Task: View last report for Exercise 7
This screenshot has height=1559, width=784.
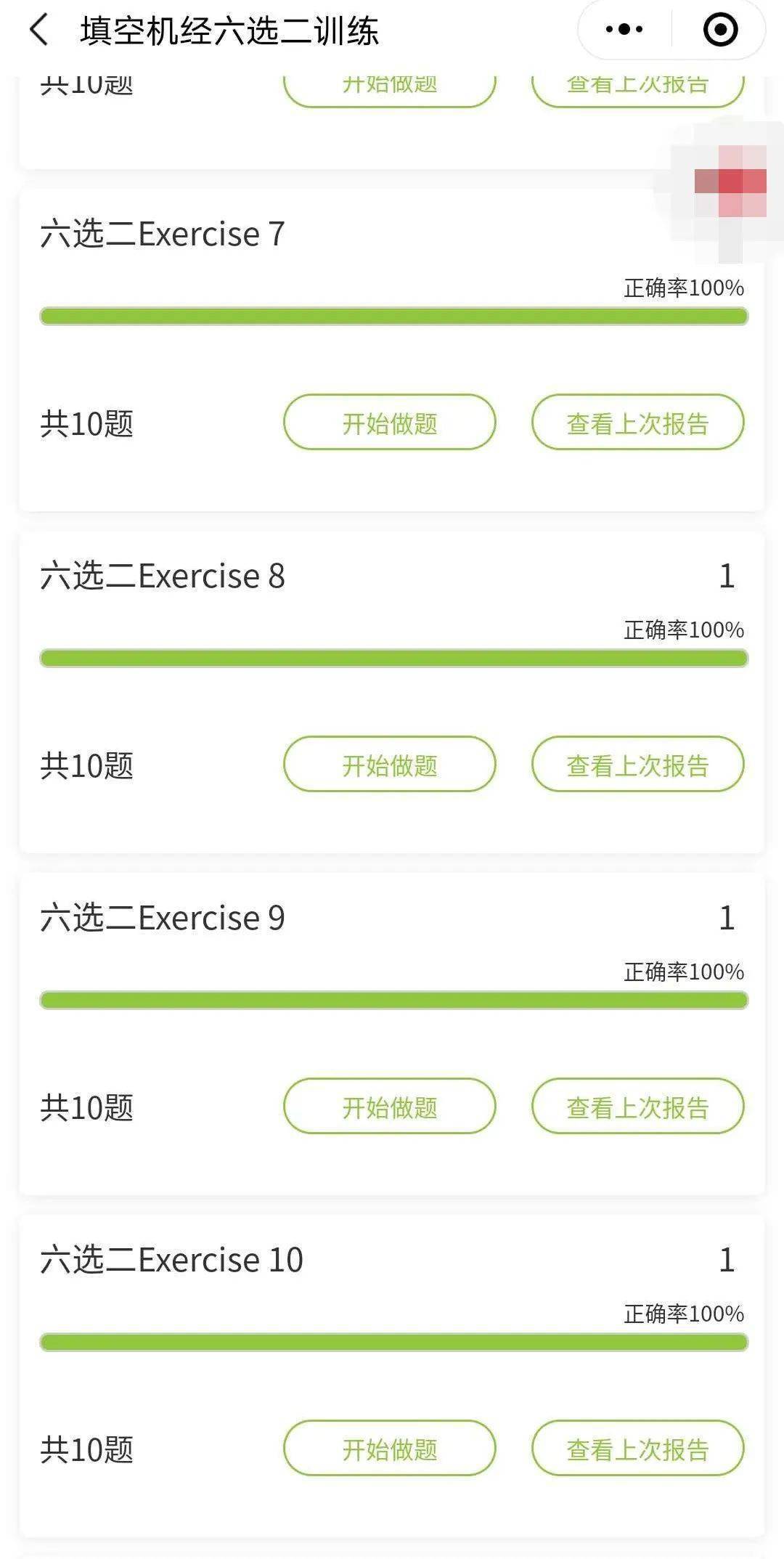Action: pos(637,423)
